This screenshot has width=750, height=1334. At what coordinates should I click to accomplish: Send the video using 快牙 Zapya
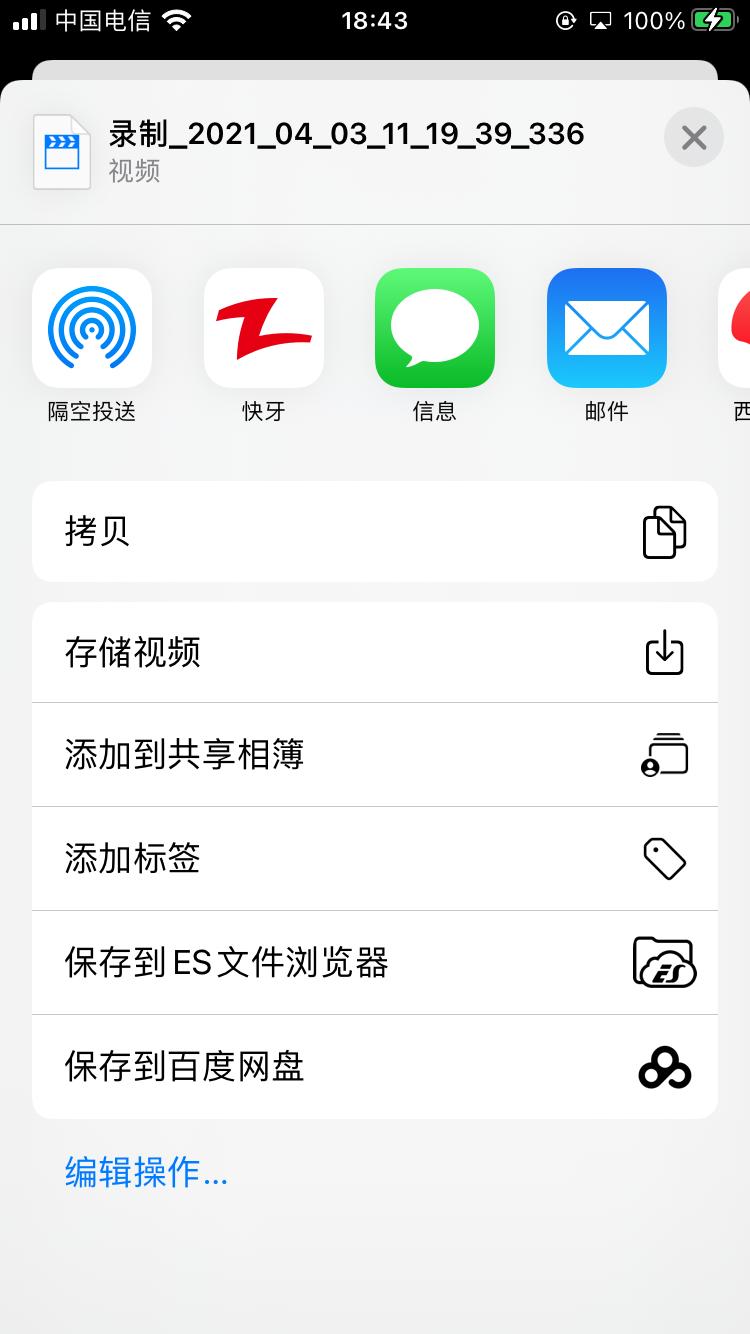[x=263, y=328]
